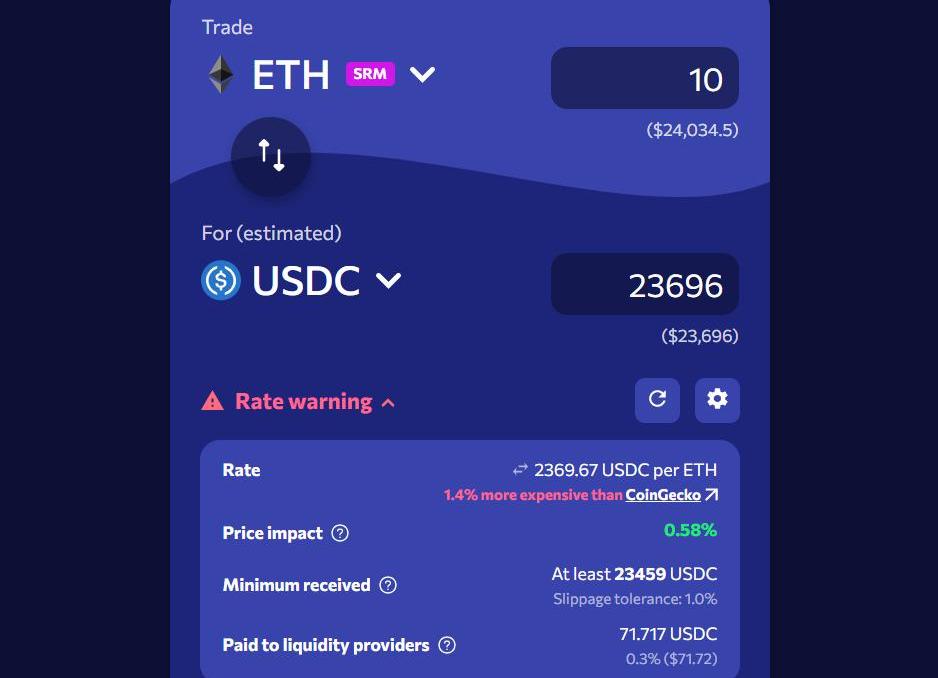
Task: Show Paid to liquidity providers help
Action: (447, 645)
